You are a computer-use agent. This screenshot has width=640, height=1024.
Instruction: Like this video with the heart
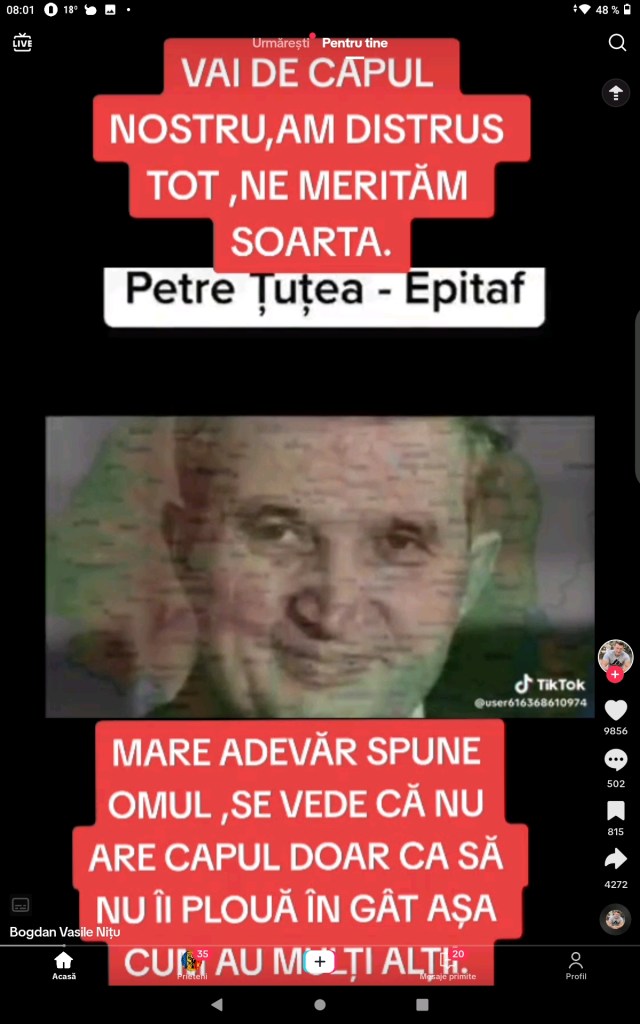pos(616,710)
